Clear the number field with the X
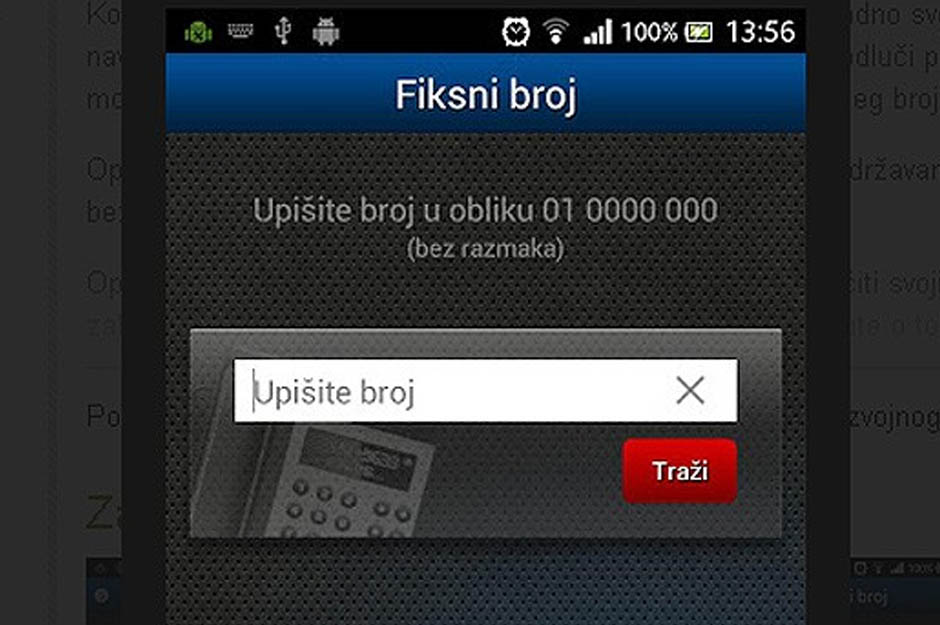Viewport: 940px width, 625px height. coord(690,391)
